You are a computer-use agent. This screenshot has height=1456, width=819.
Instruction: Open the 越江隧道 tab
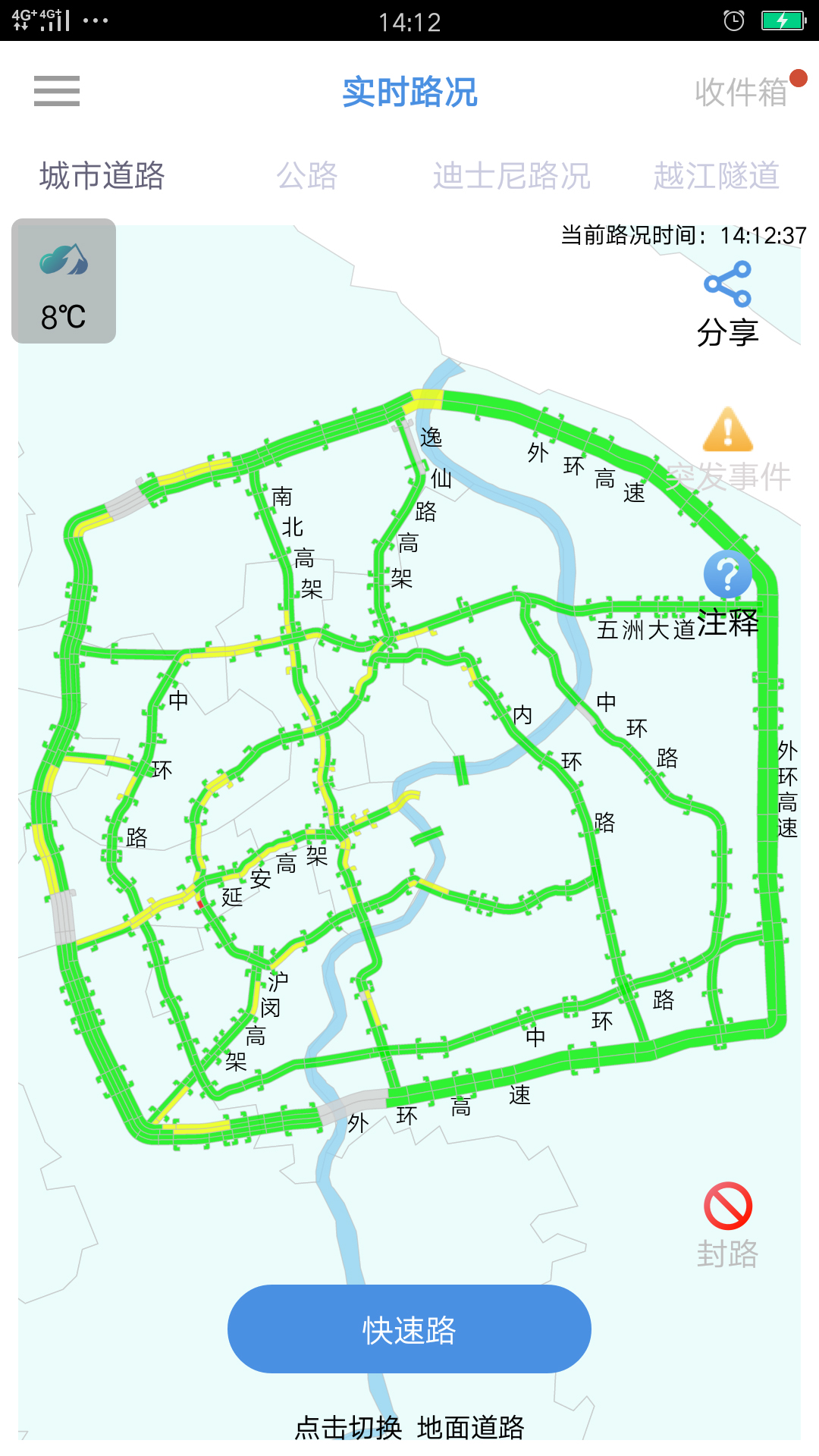click(717, 176)
